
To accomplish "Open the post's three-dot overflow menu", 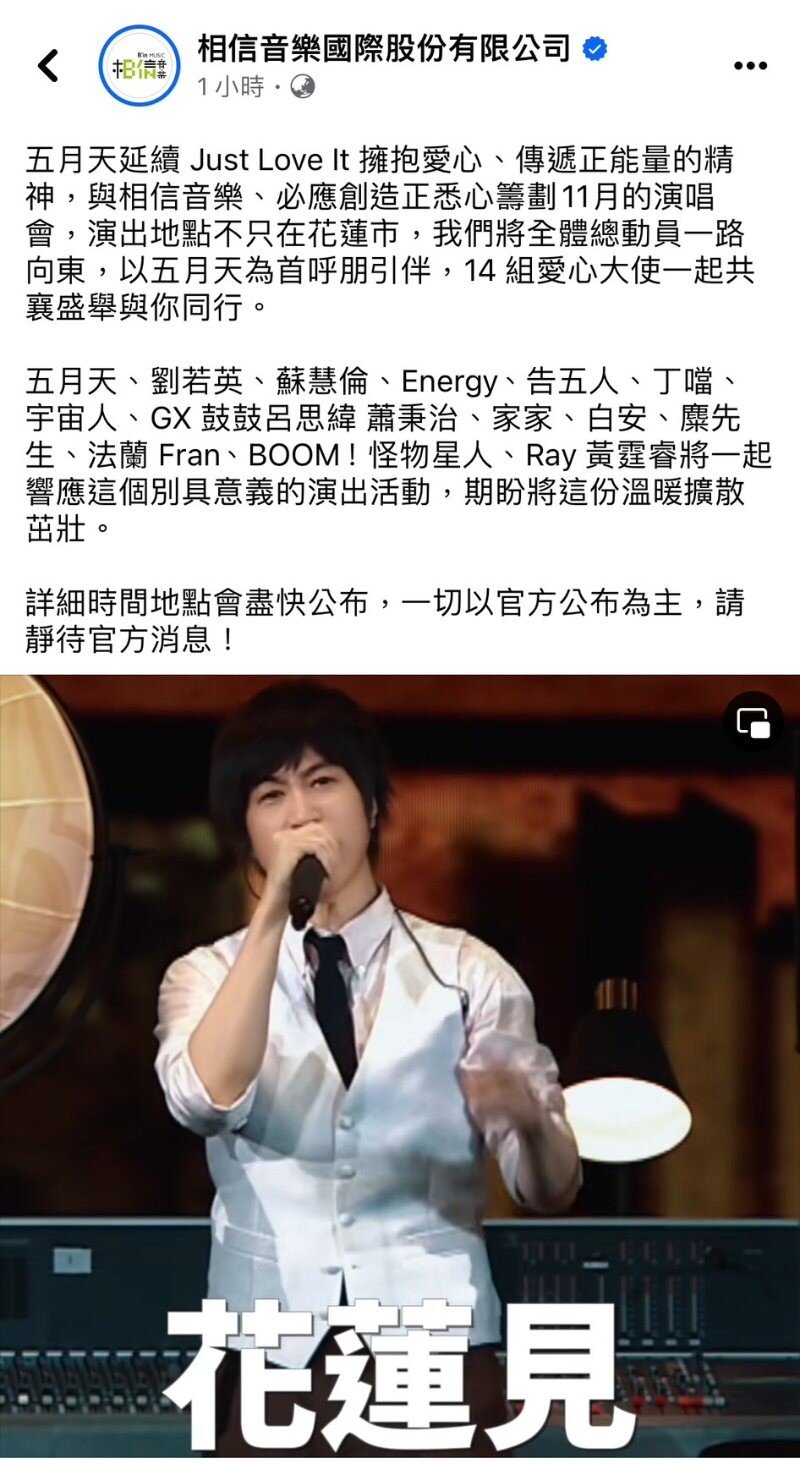I will pyautogui.click(x=750, y=66).
